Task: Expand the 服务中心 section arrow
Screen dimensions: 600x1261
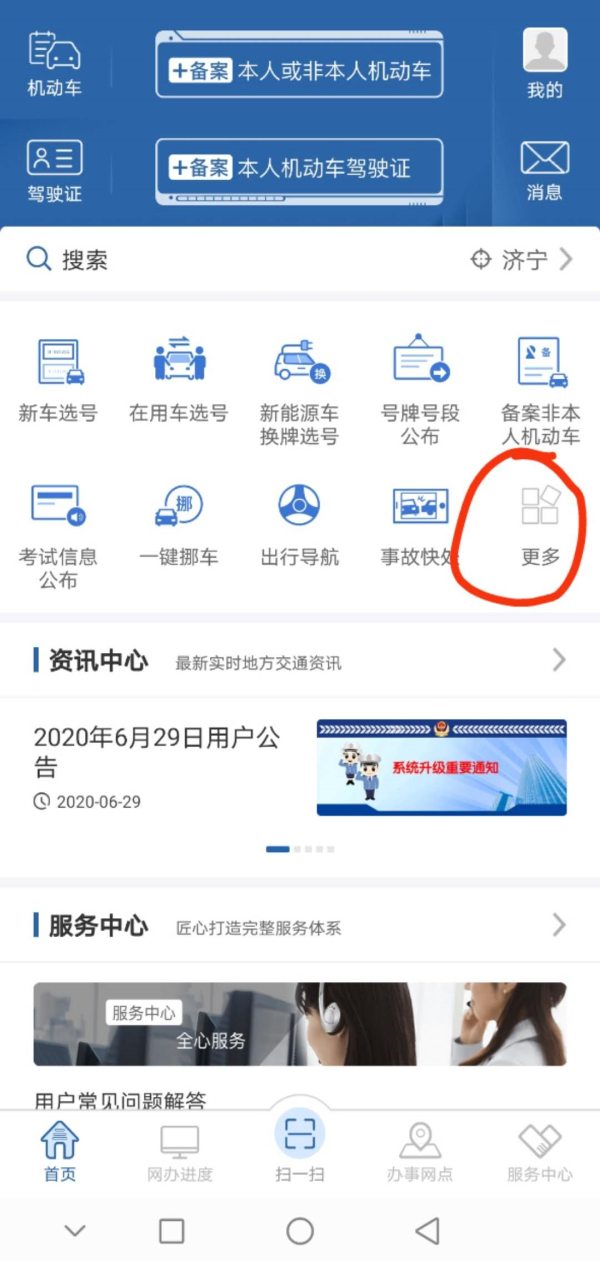Action: tap(559, 924)
